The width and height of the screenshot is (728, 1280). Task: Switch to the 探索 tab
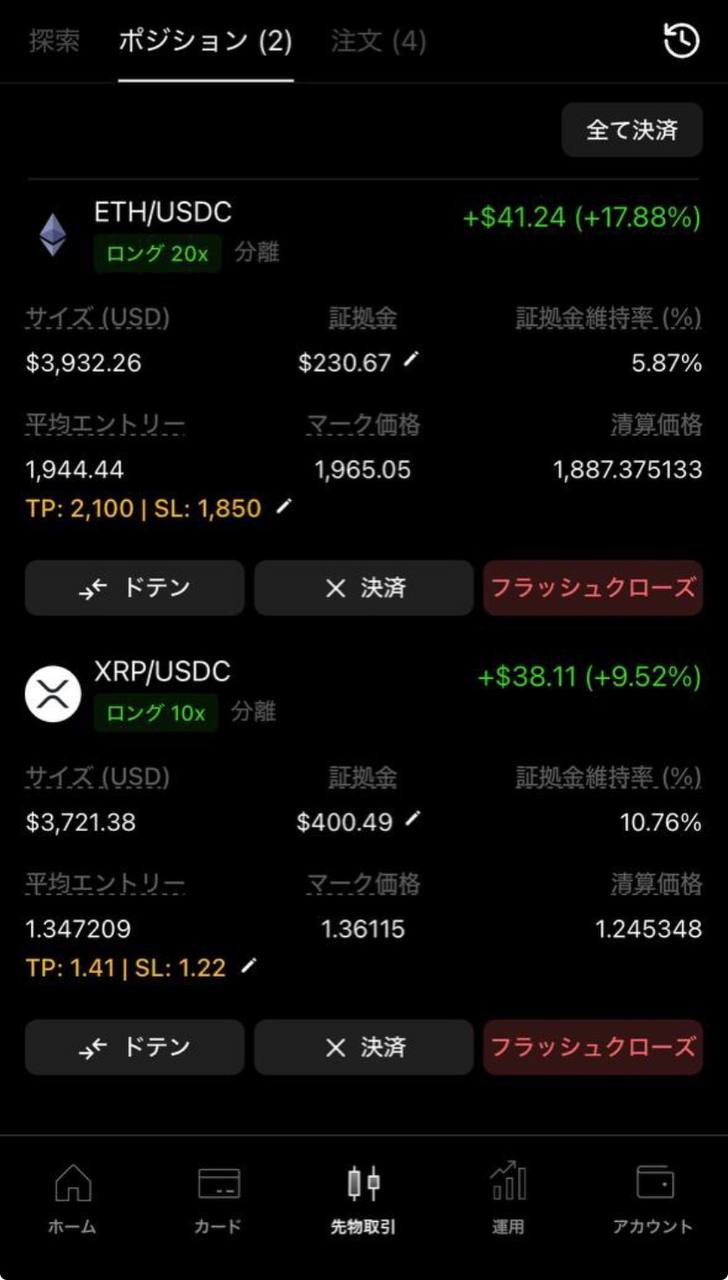(x=55, y=42)
